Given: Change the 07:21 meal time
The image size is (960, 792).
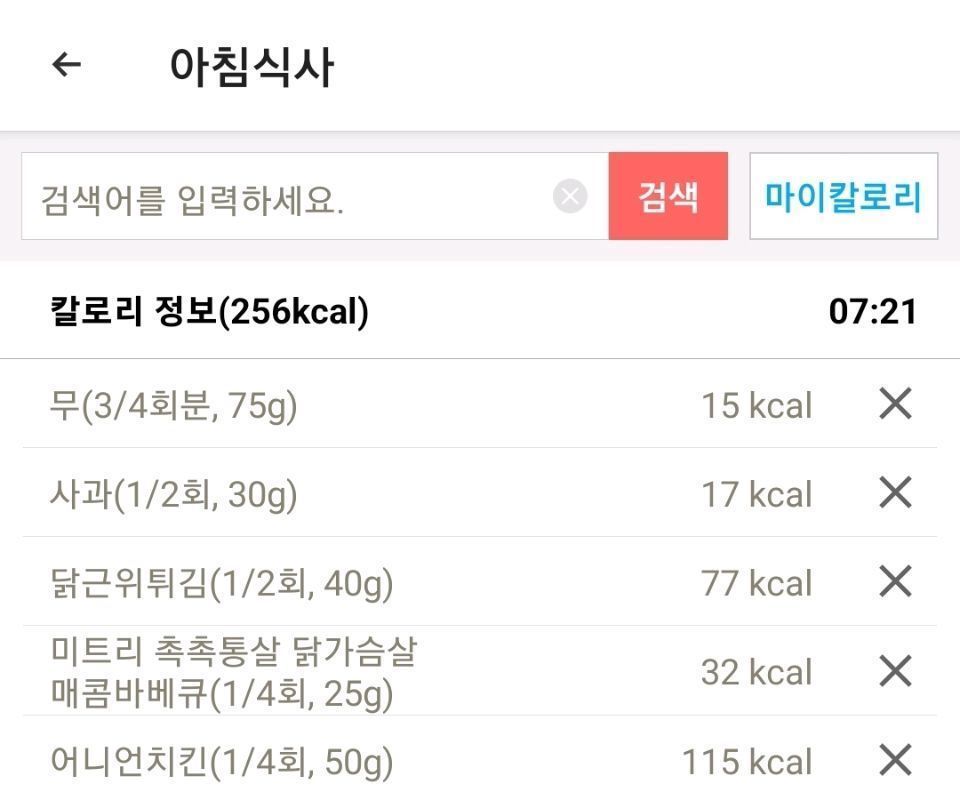Looking at the screenshot, I should point(872,313).
